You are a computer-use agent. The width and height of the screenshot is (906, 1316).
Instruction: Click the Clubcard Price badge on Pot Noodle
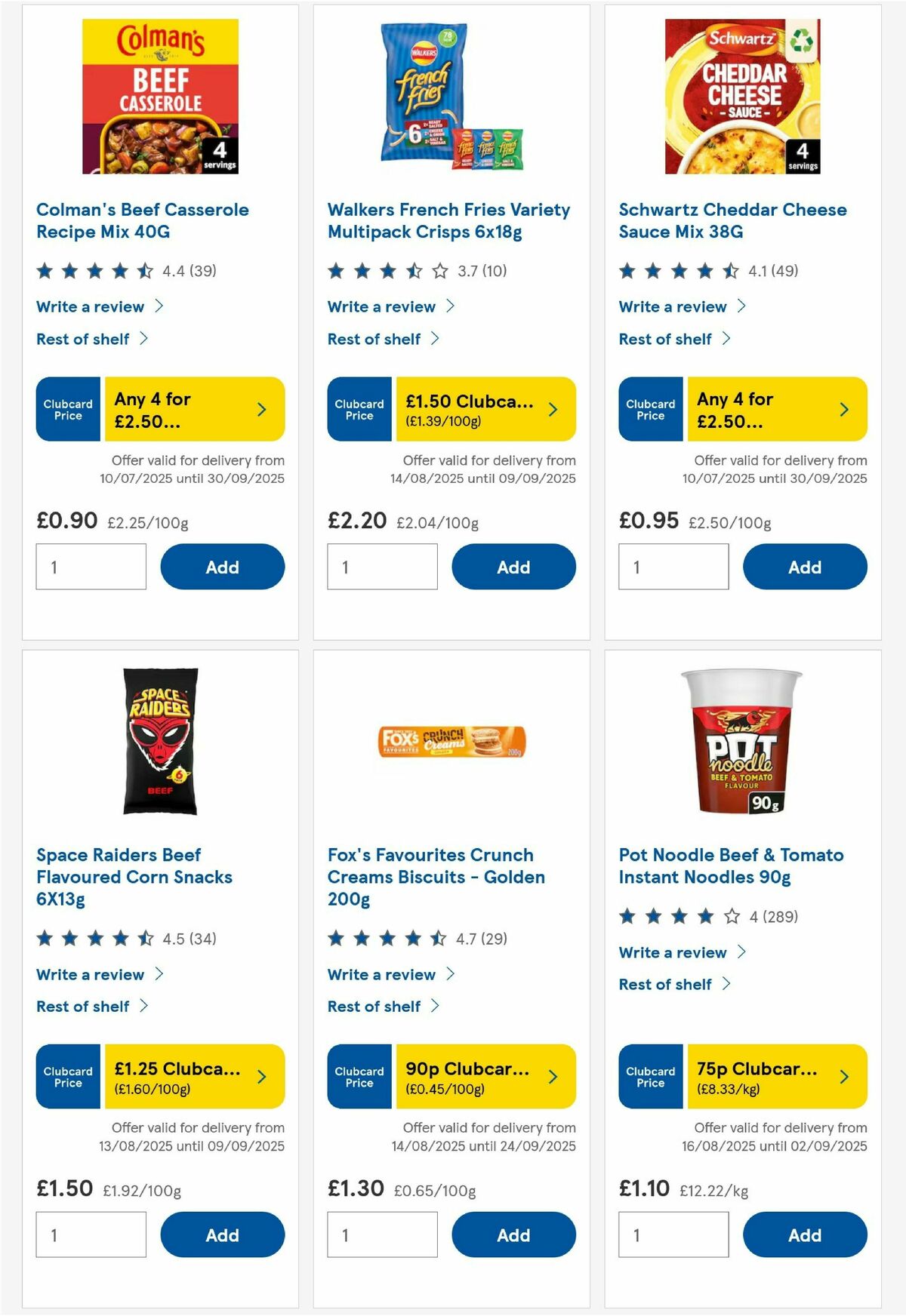point(650,1077)
